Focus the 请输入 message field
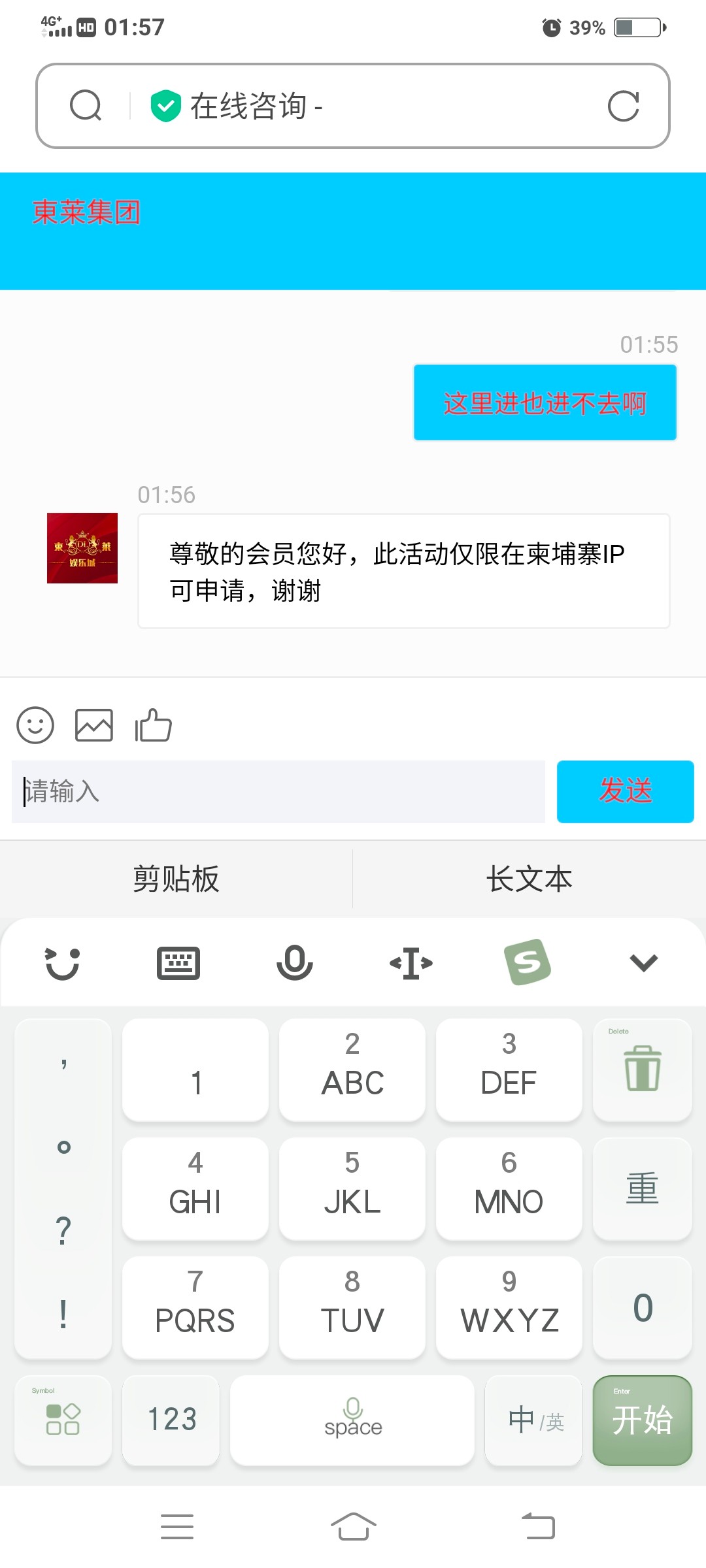 (278, 791)
